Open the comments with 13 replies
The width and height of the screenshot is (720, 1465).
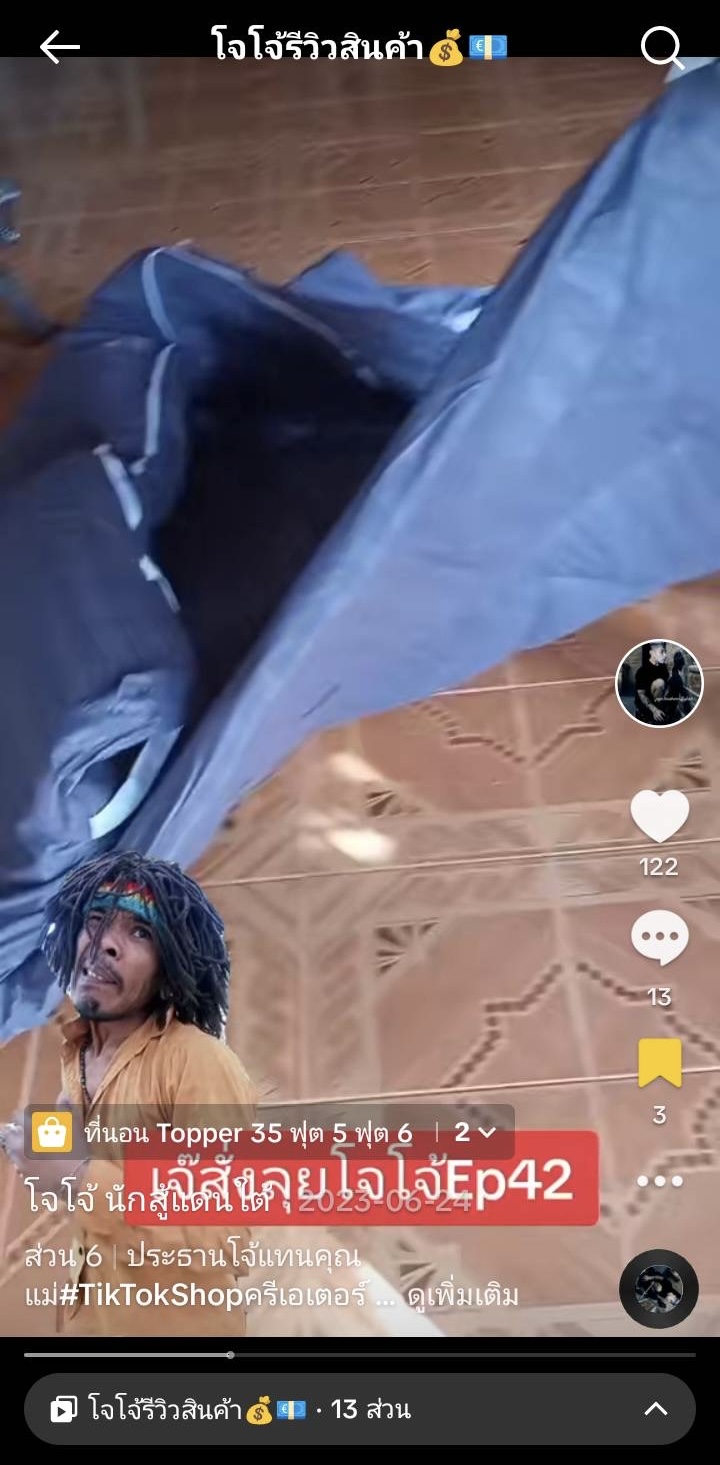(659, 938)
